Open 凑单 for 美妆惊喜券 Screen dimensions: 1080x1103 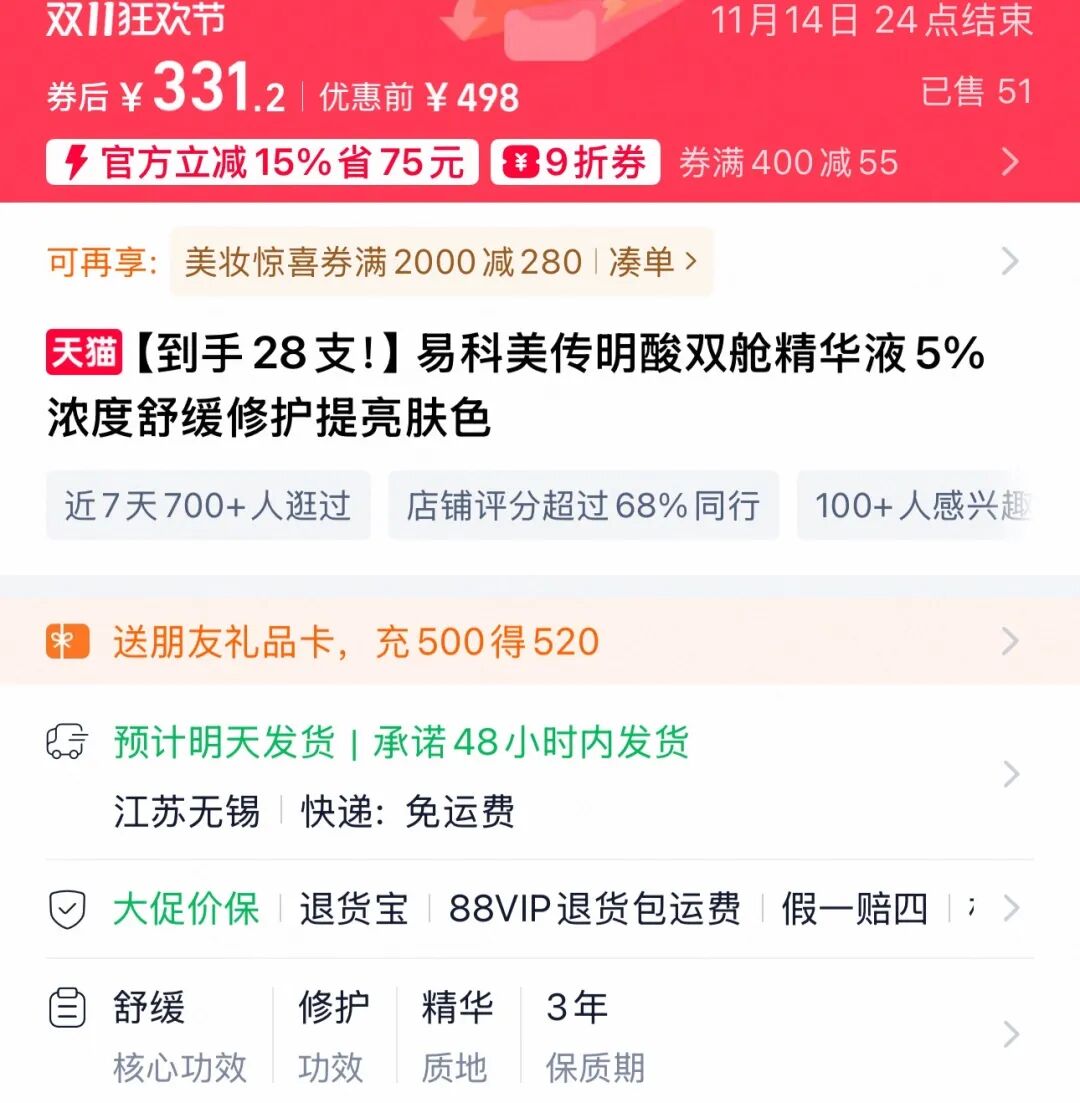tap(654, 262)
